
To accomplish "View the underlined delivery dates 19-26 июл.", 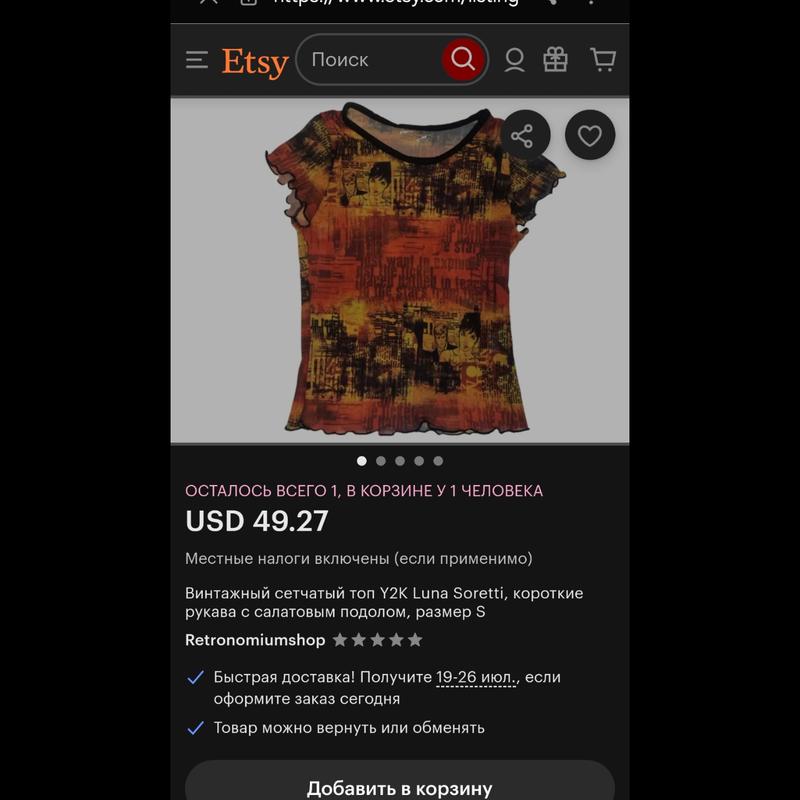I will pos(477,677).
